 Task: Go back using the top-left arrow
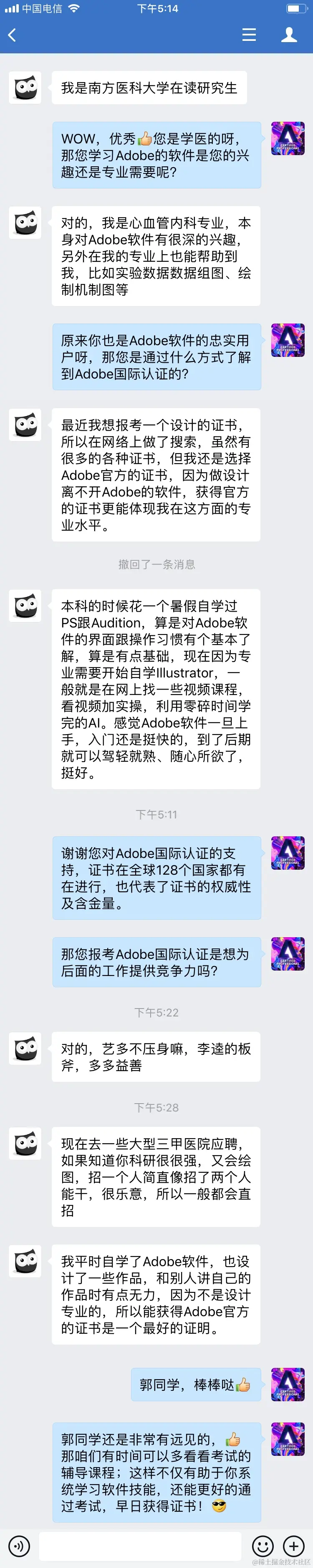click(x=12, y=35)
